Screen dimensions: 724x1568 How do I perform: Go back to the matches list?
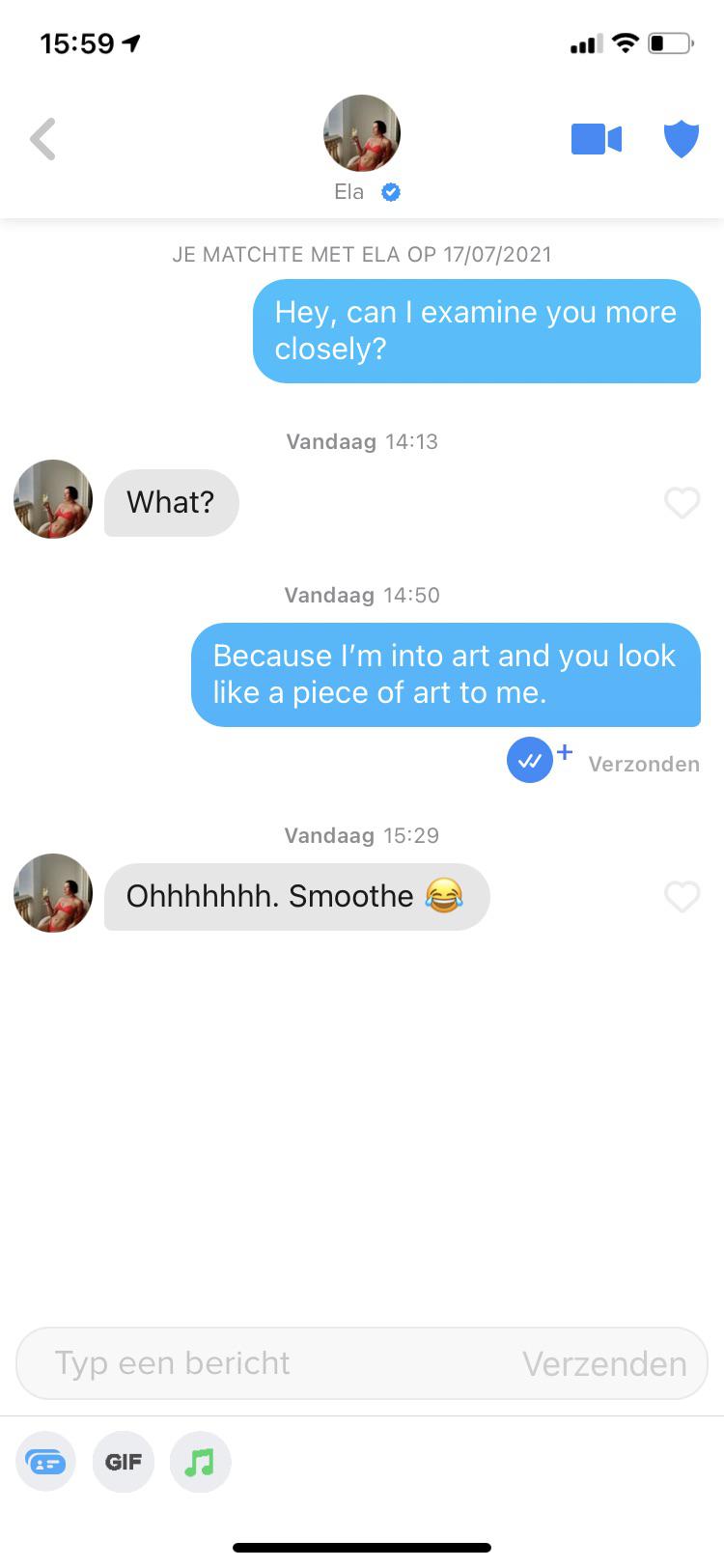[x=43, y=139]
